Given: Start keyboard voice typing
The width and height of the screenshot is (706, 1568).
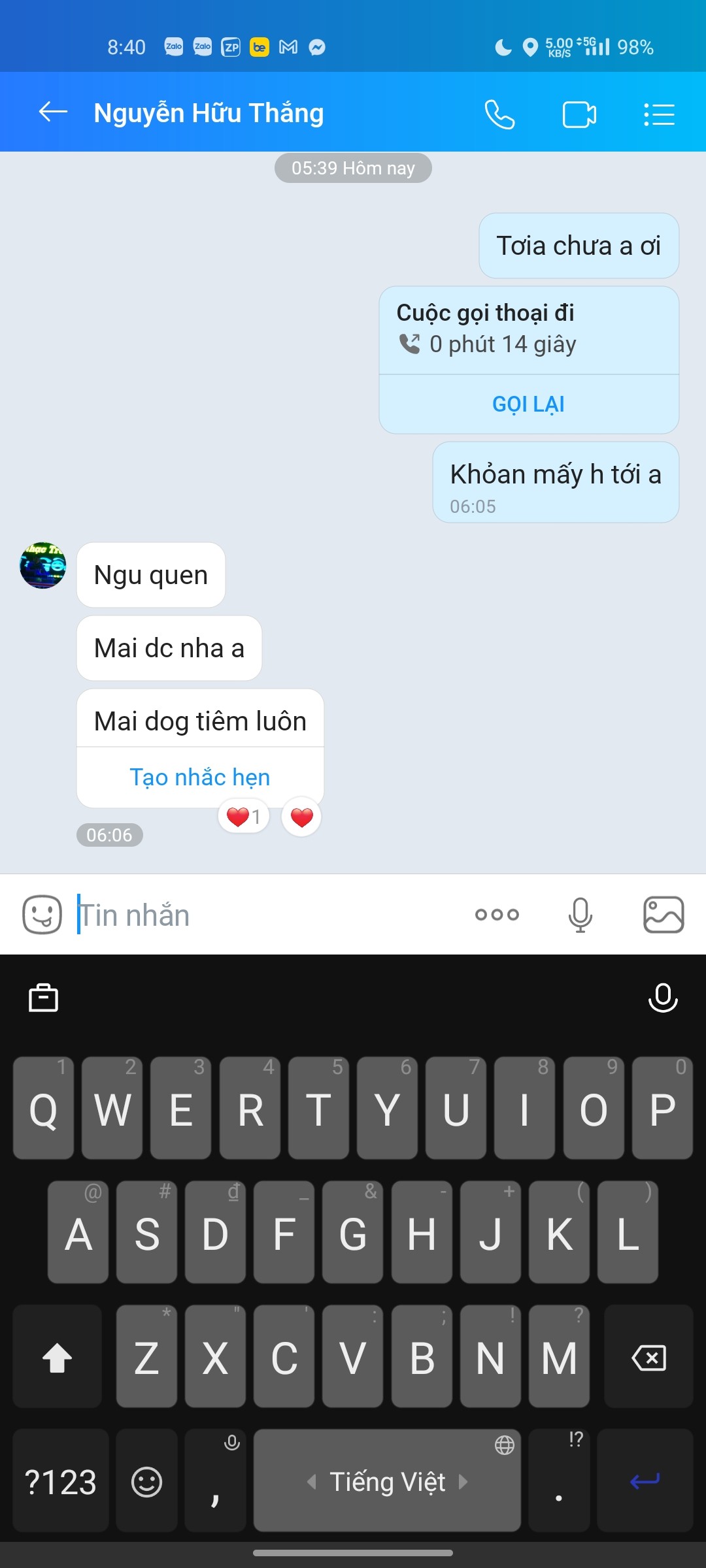Looking at the screenshot, I should pos(662,998).
